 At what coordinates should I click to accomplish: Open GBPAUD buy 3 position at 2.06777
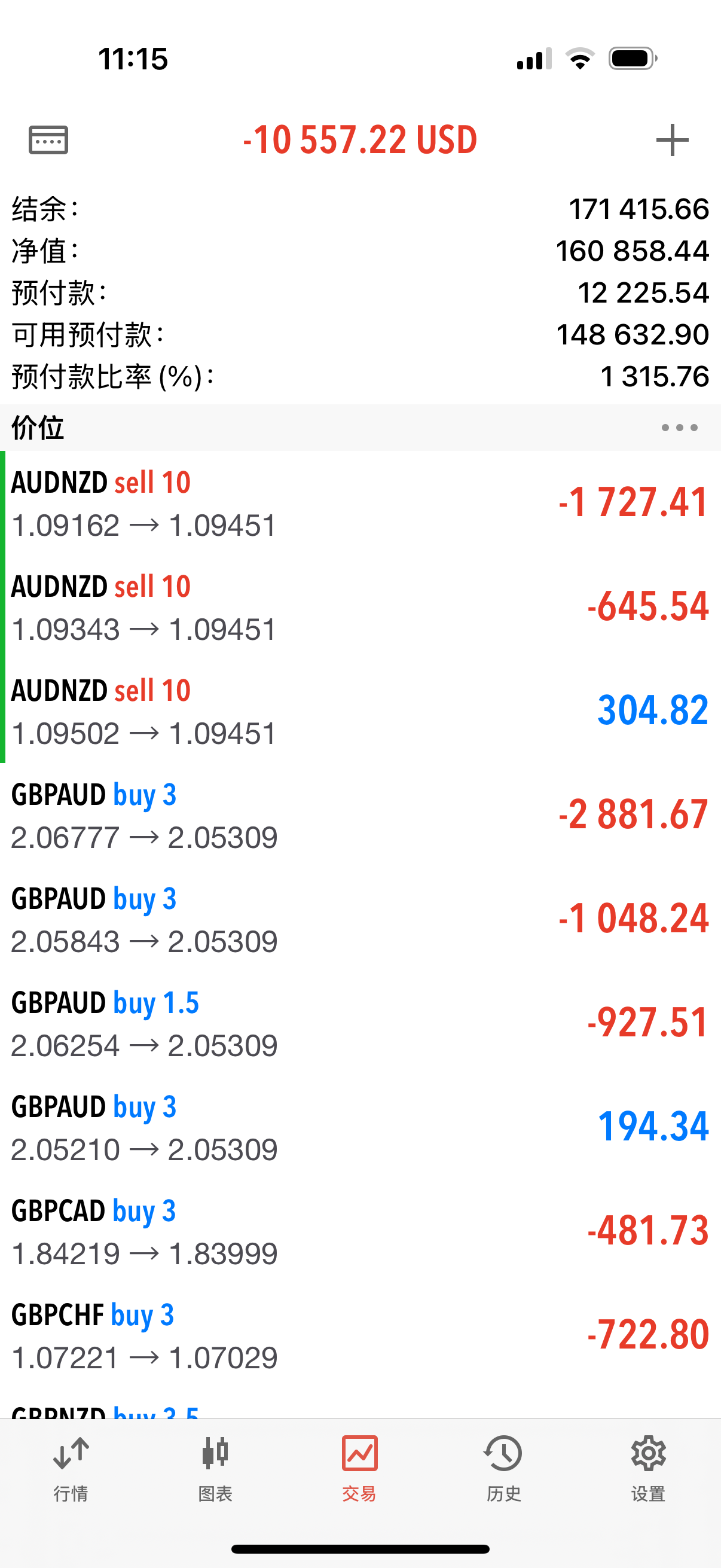click(360, 815)
